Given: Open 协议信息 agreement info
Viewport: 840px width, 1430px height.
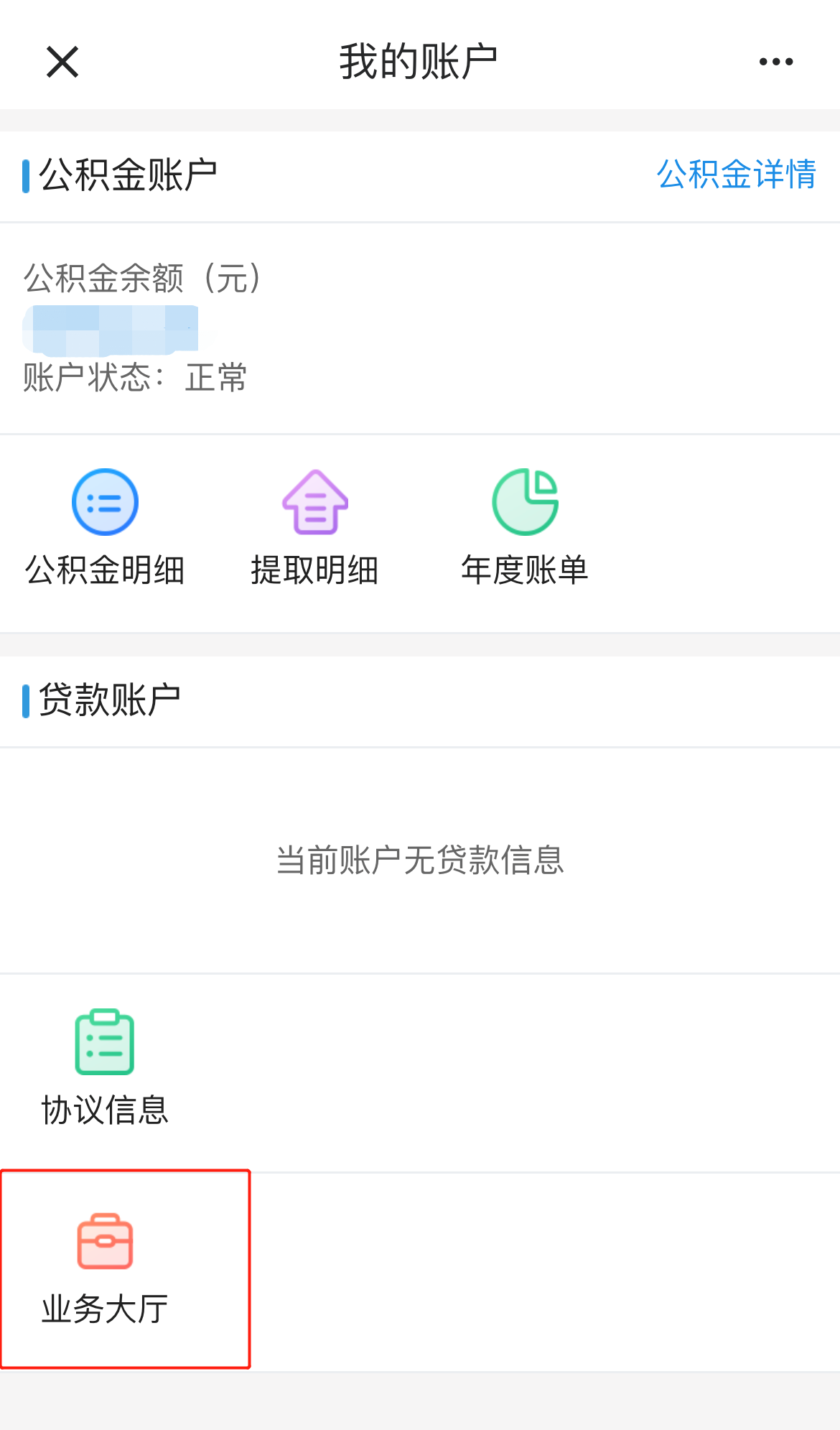Looking at the screenshot, I should (105, 1068).
